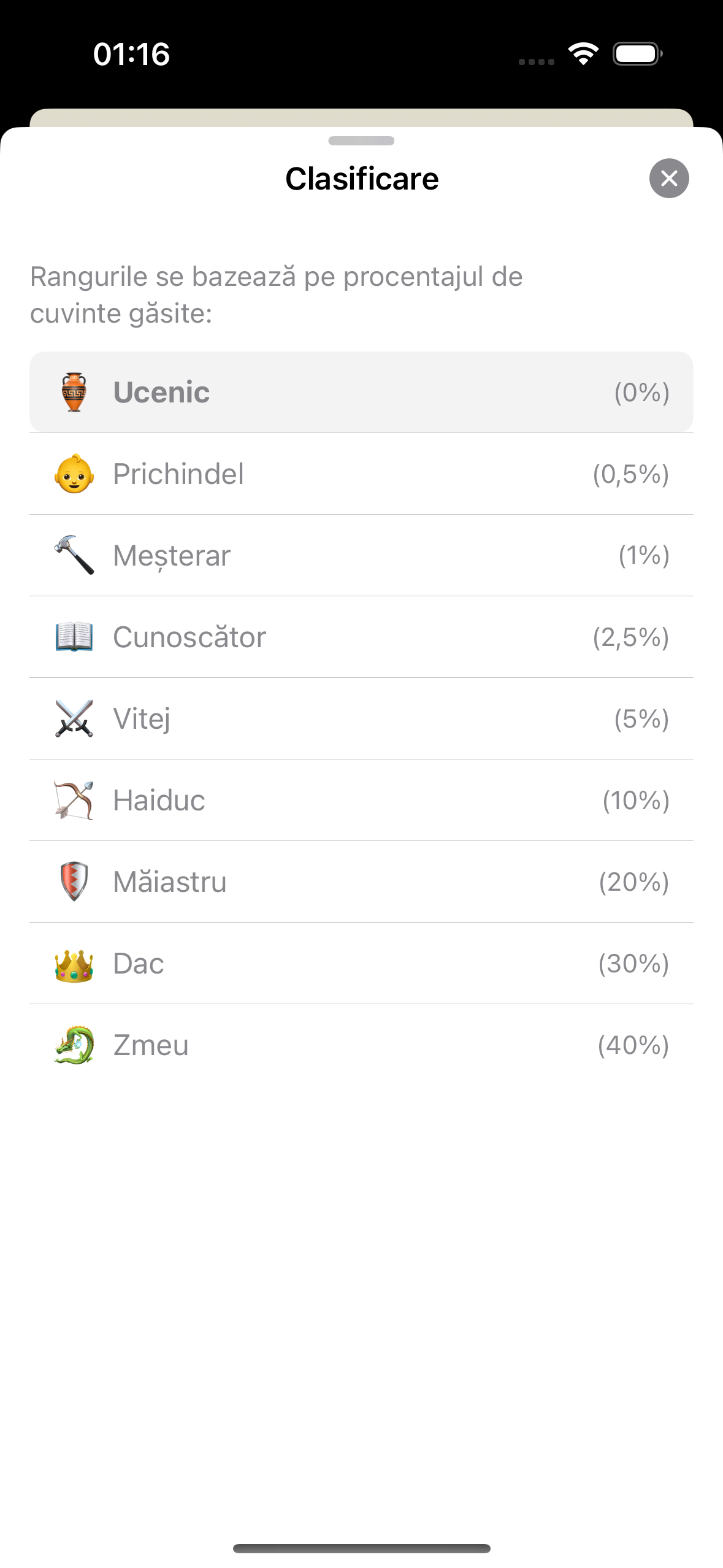
Task: Select the Vitej rank entry
Action: point(361,718)
